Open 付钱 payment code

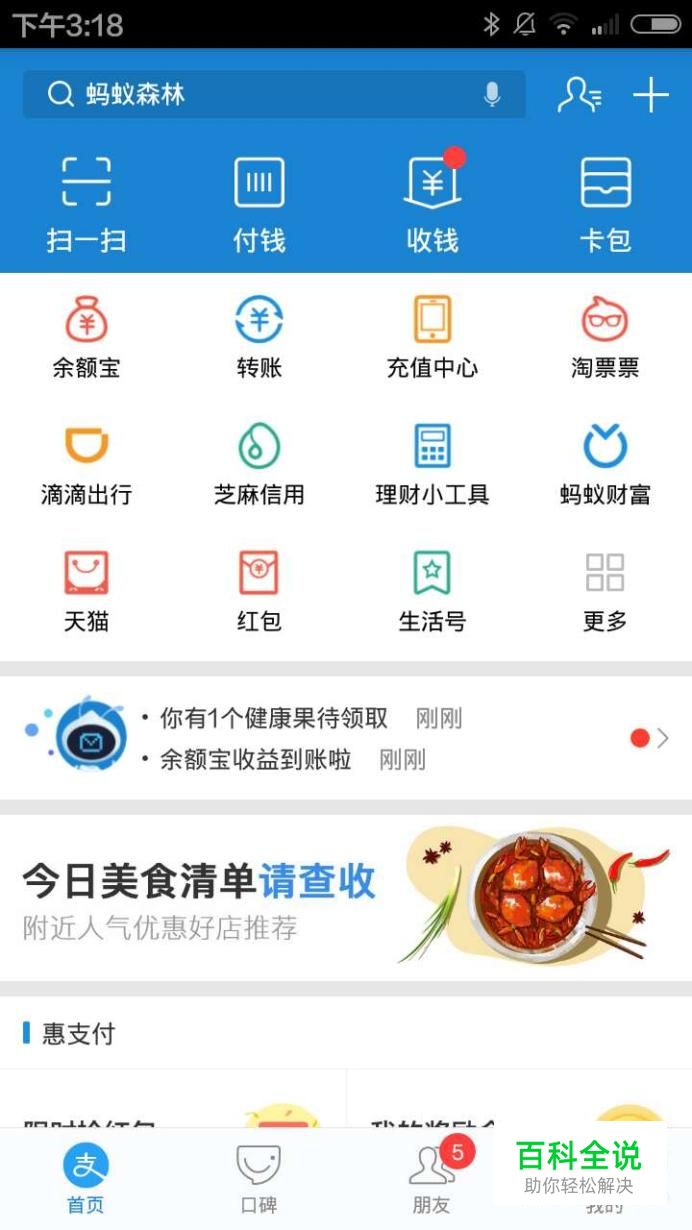259,203
